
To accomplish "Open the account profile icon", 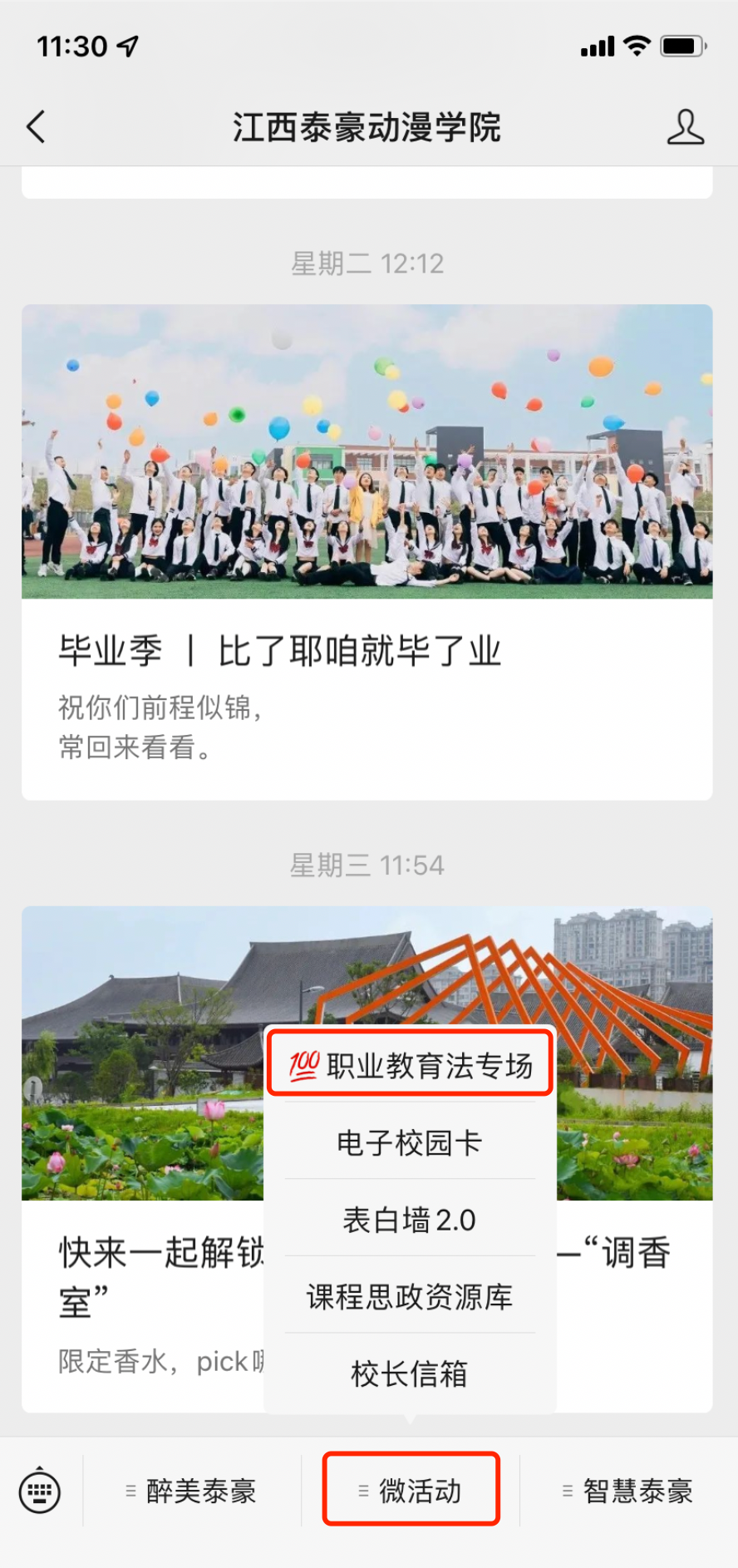I will 686,127.
